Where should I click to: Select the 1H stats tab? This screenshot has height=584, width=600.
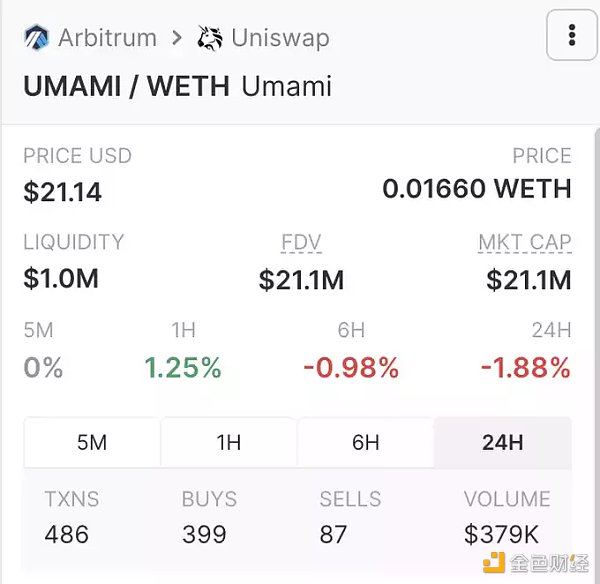(229, 442)
